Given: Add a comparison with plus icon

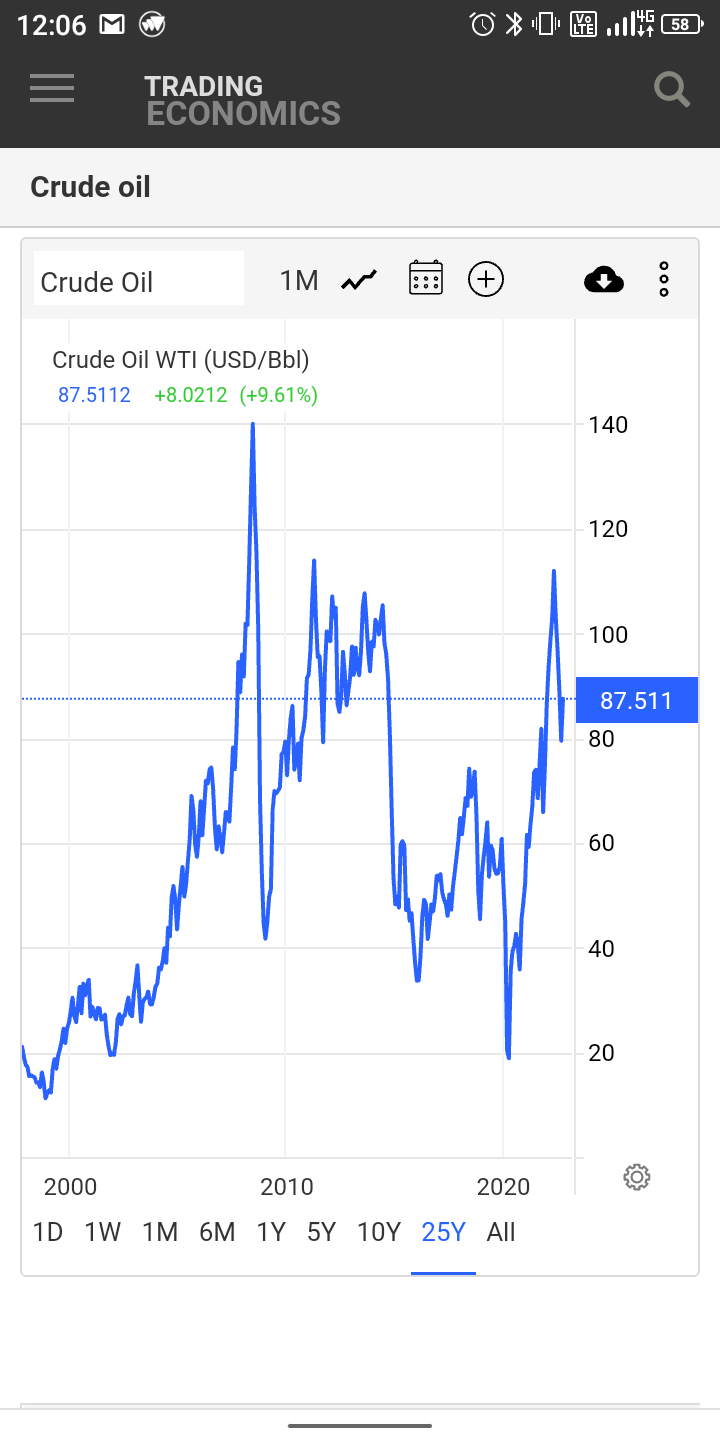Looking at the screenshot, I should tap(486, 279).
